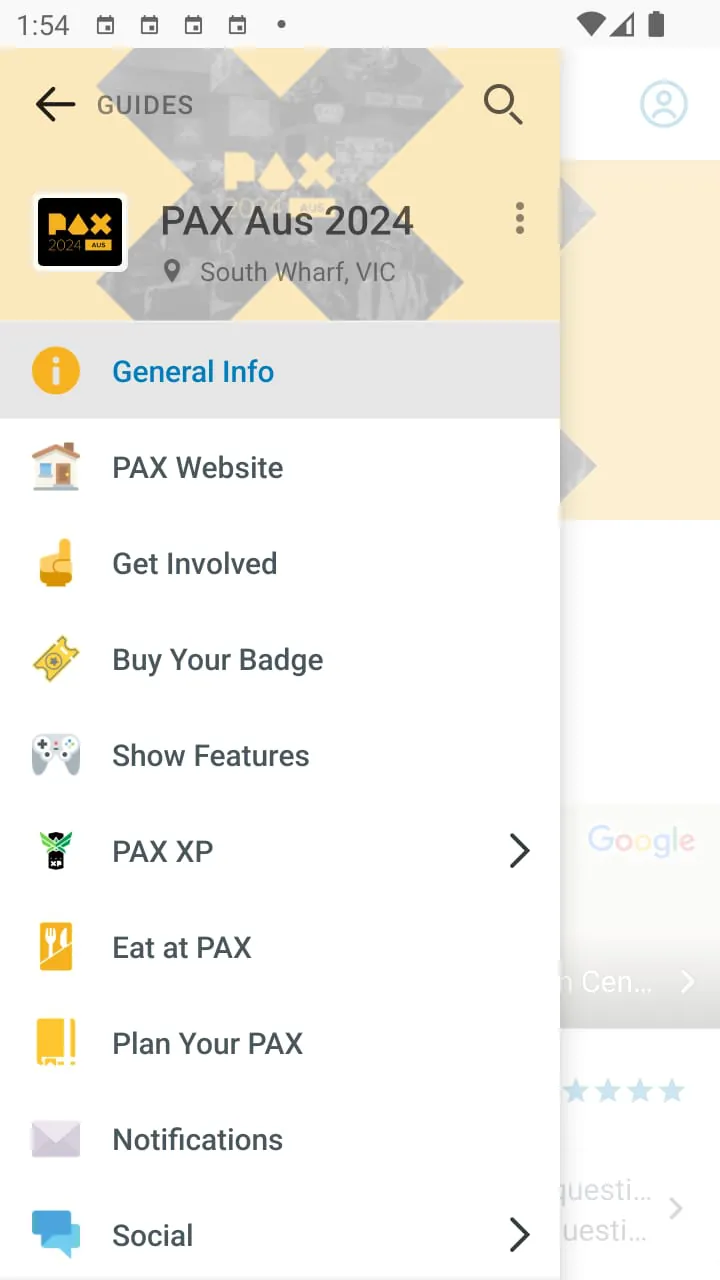720x1280 pixels.
Task: Open the Notifications envelope icon
Action: (56, 1139)
